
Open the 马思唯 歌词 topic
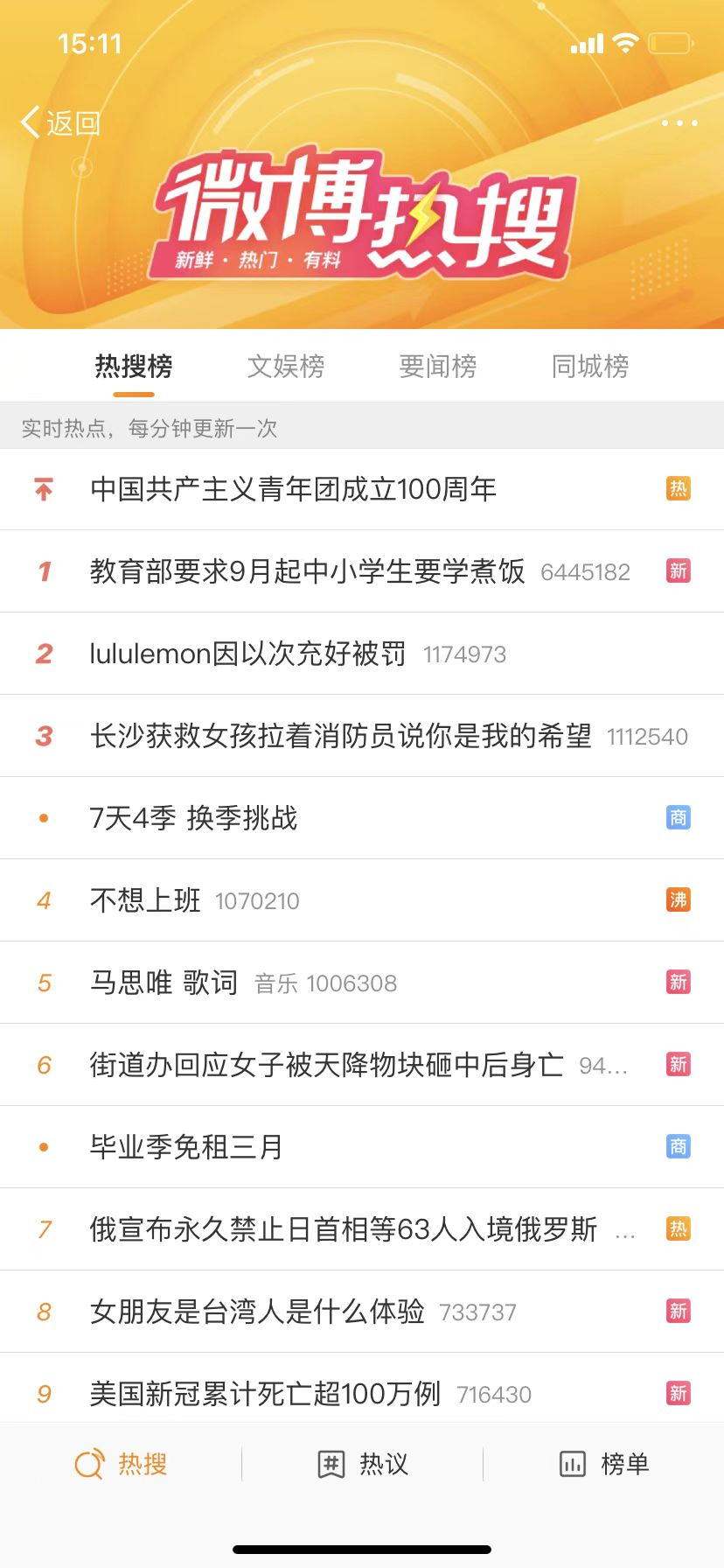[362, 983]
